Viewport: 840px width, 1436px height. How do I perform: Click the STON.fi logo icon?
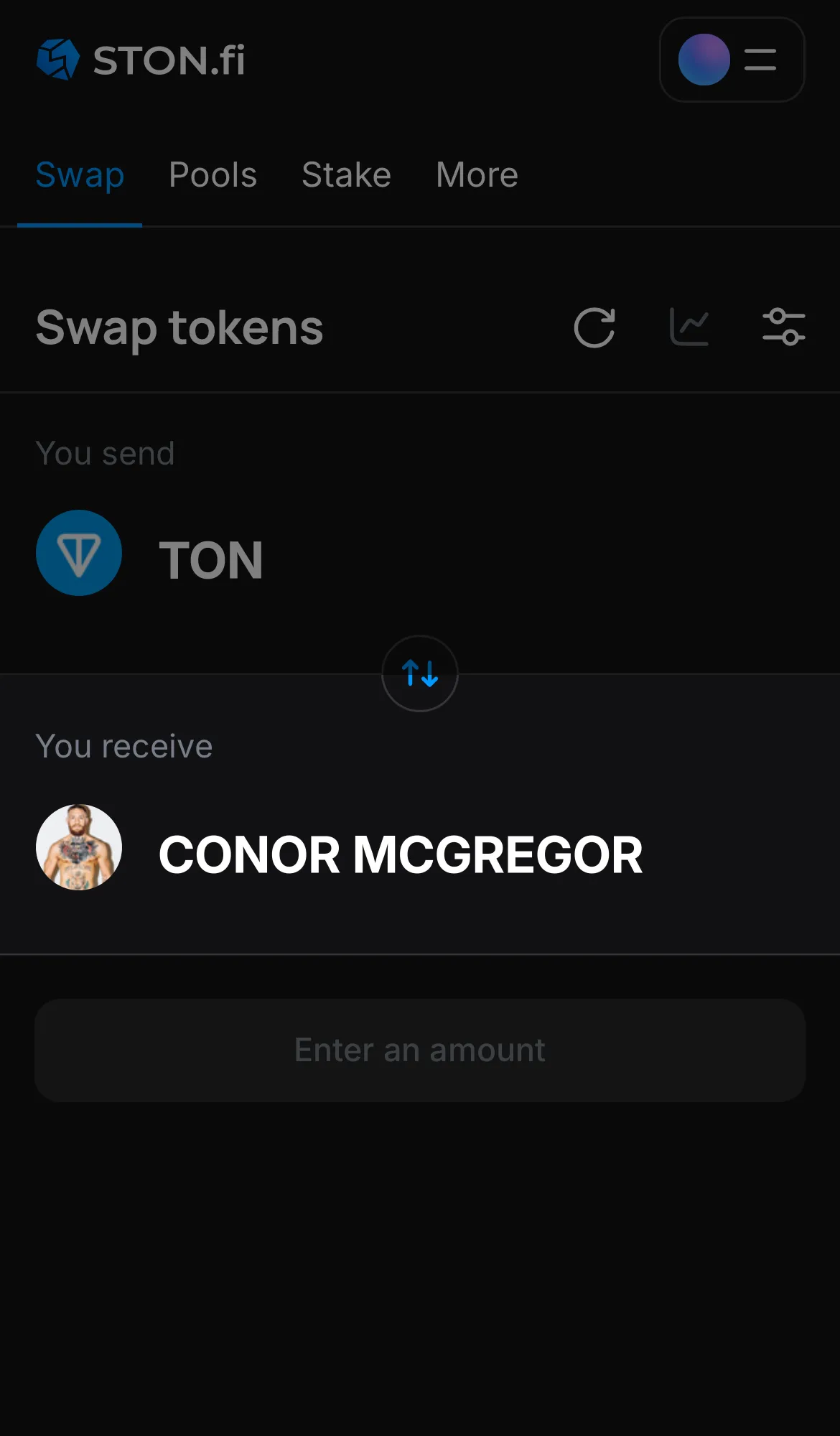(57, 60)
